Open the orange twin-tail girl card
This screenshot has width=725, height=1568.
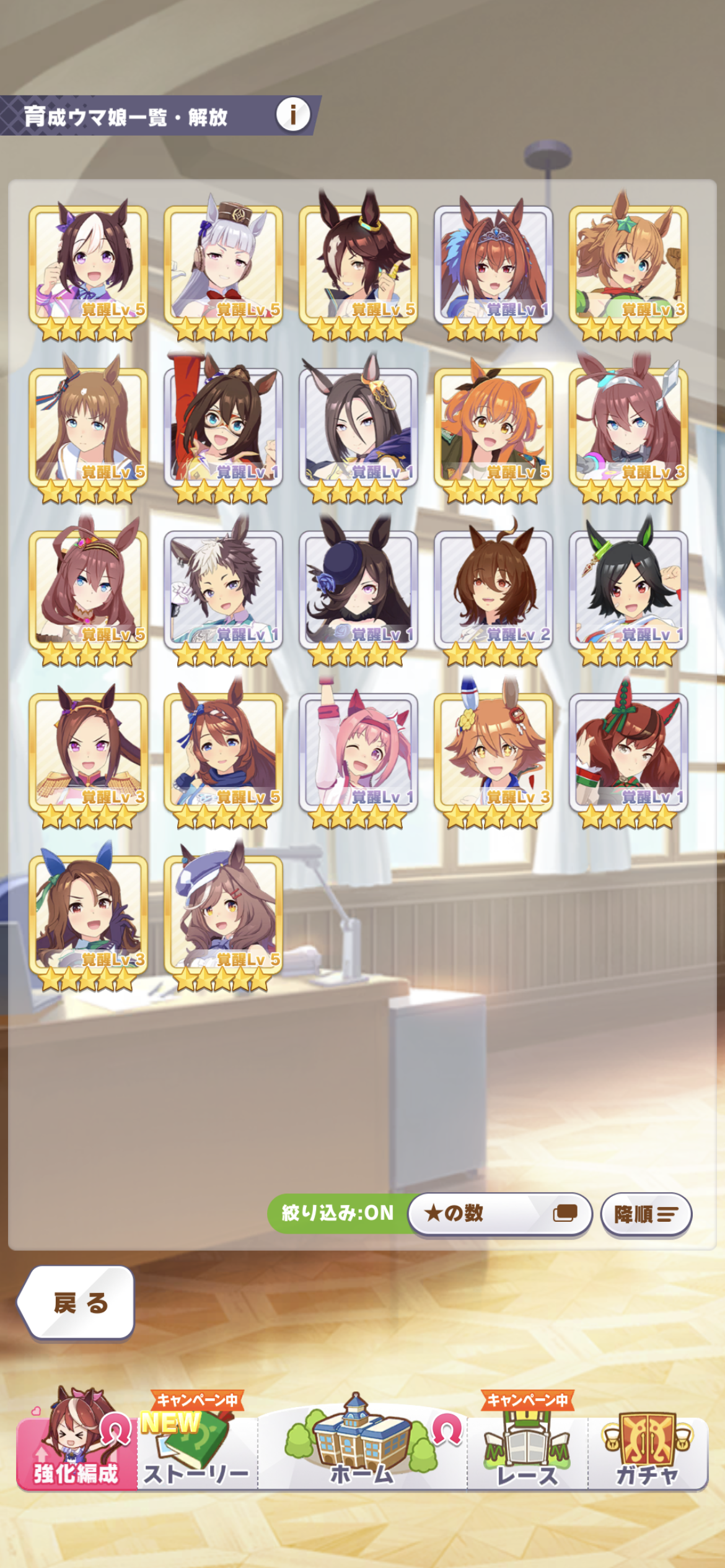click(x=493, y=427)
